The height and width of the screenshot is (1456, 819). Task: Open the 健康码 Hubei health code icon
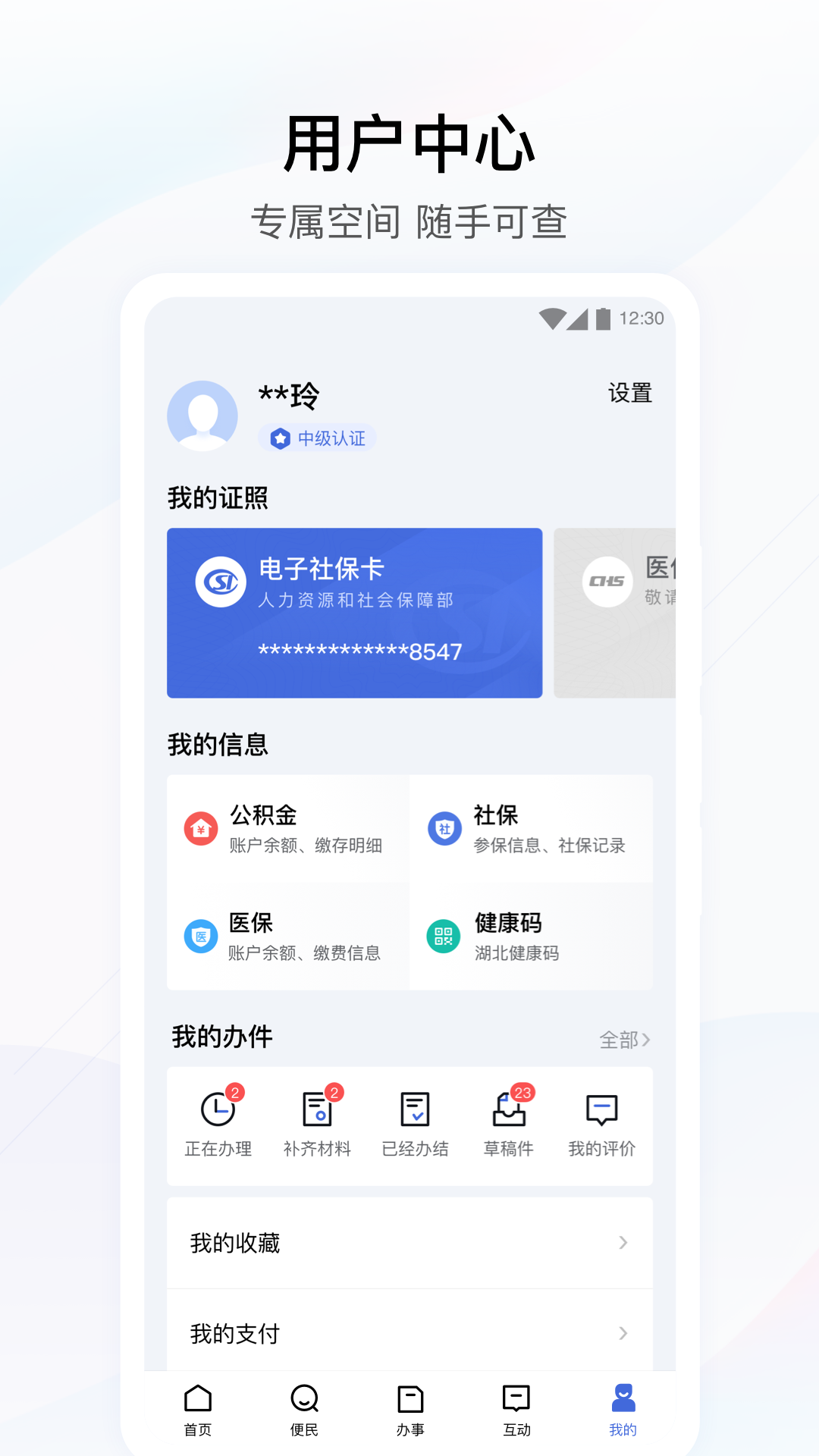444,936
